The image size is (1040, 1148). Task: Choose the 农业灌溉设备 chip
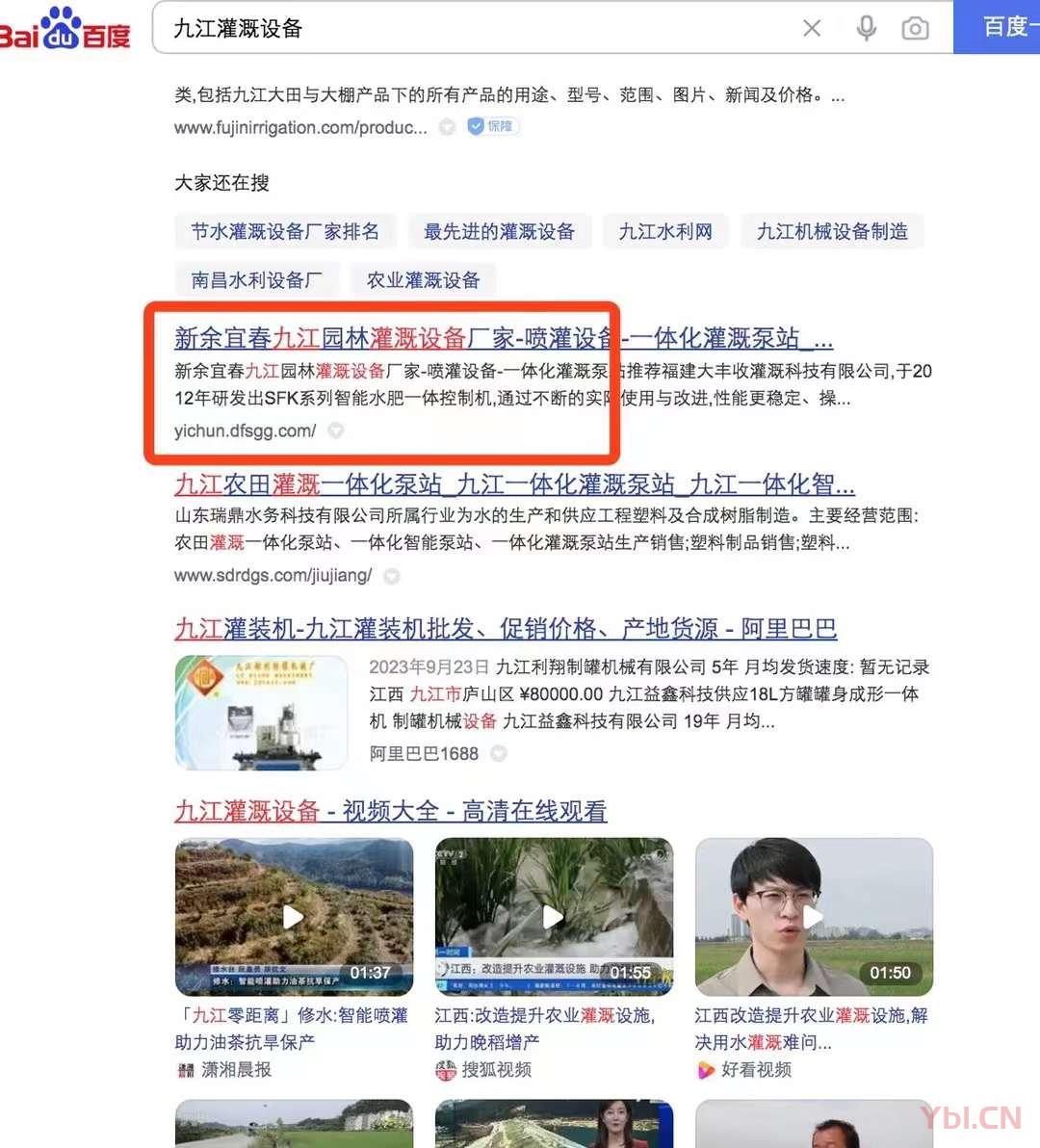423,280
